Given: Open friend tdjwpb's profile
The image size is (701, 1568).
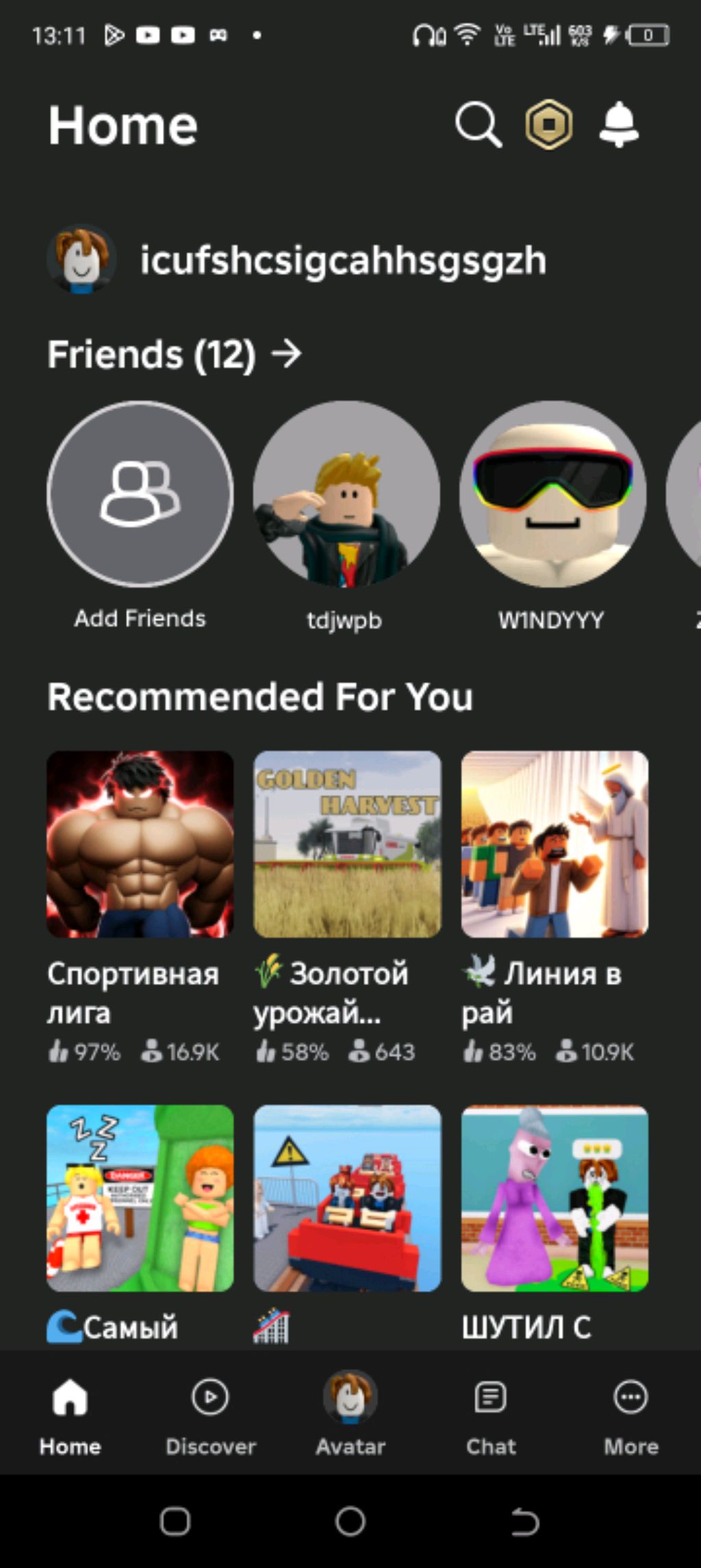Looking at the screenshot, I should [346, 494].
